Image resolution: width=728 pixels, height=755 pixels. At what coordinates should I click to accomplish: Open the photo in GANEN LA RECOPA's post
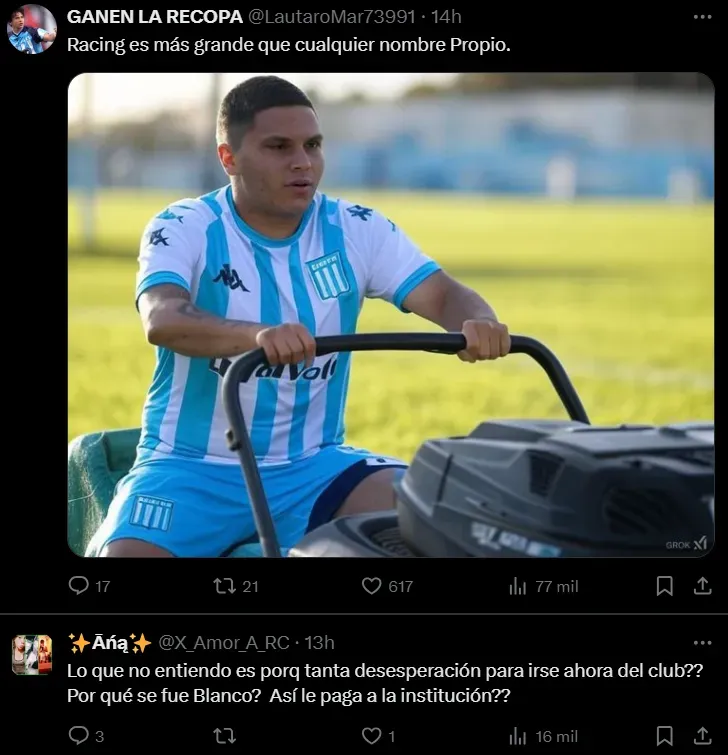click(x=390, y=314)
